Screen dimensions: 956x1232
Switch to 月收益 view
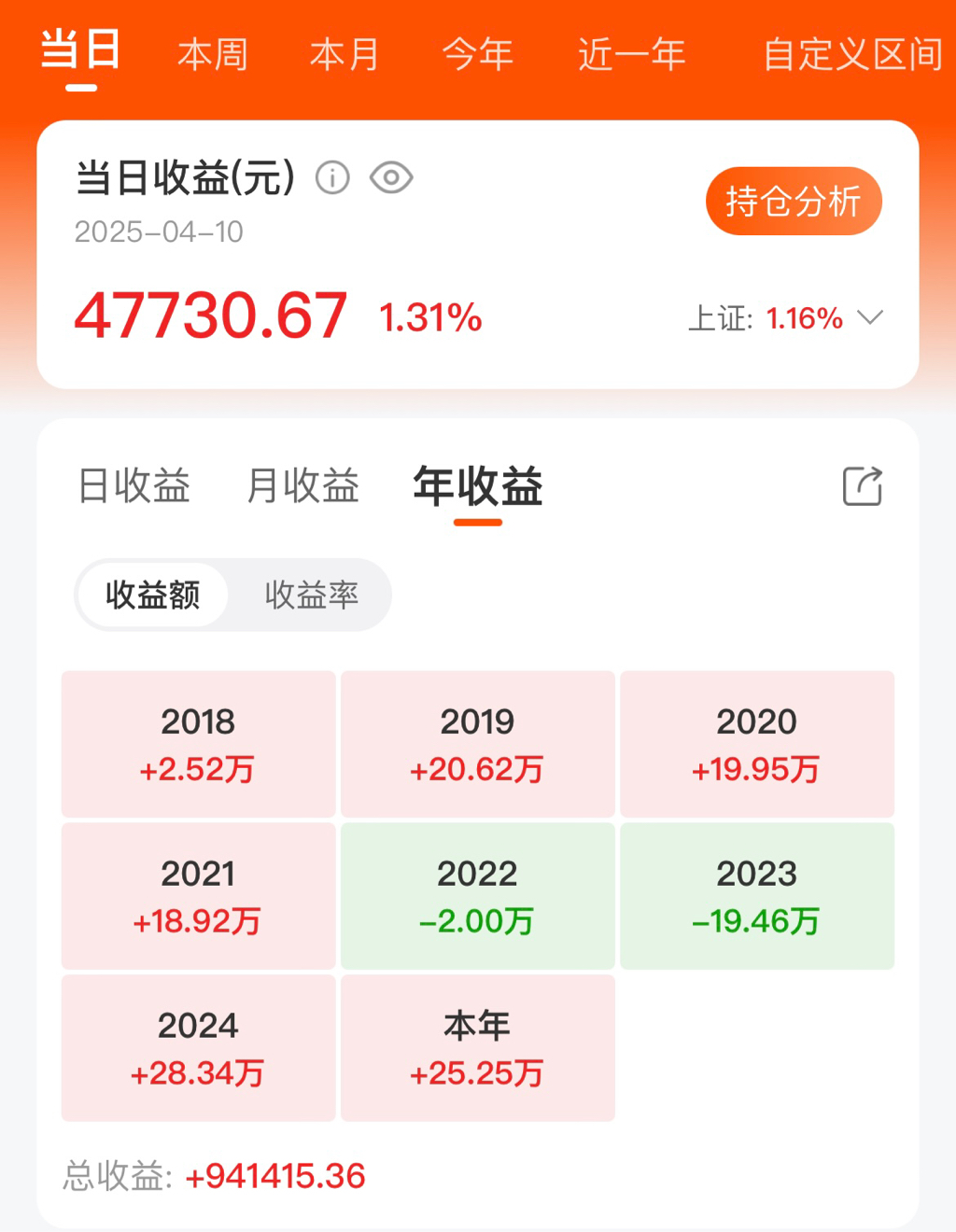click(303, 486)
